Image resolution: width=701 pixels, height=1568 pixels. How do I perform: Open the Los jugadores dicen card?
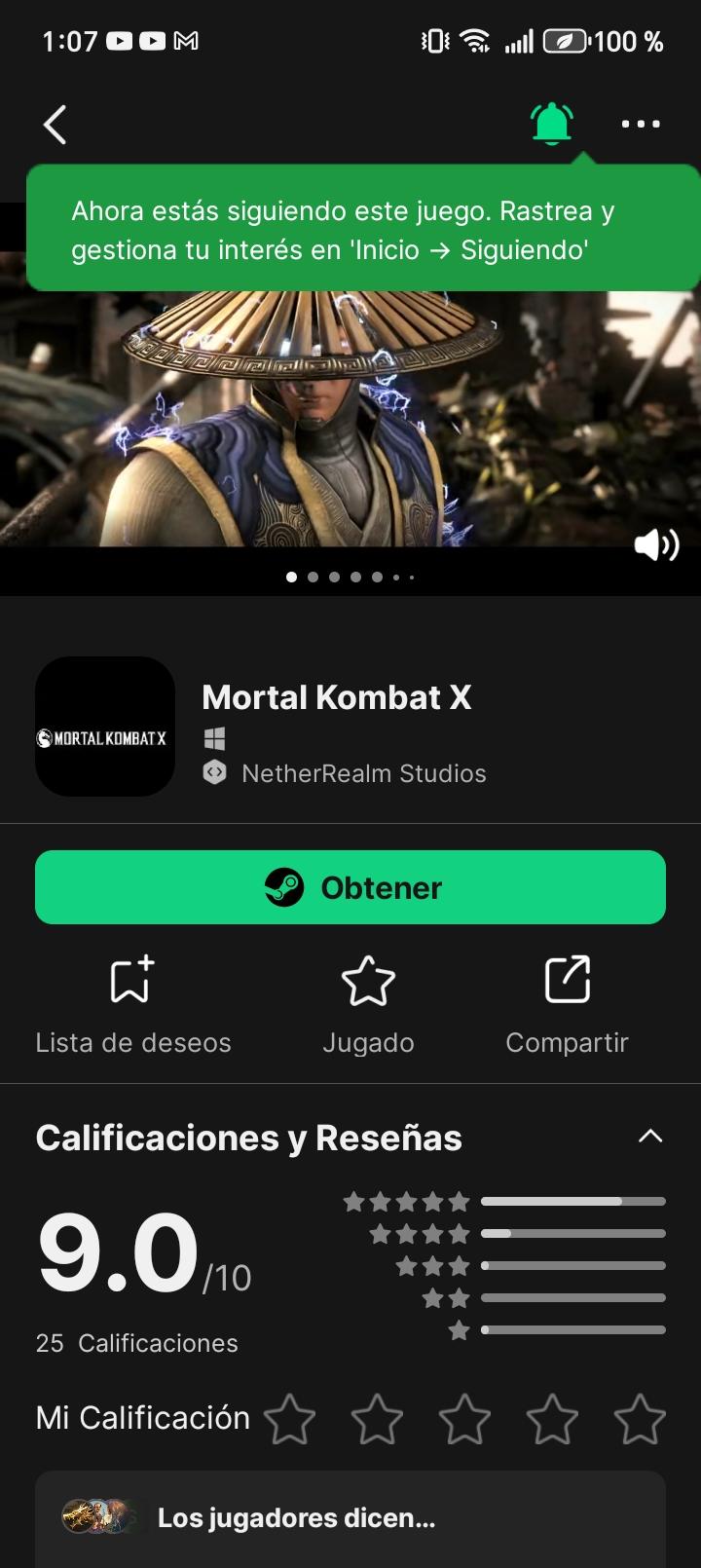coord(350,1518)
